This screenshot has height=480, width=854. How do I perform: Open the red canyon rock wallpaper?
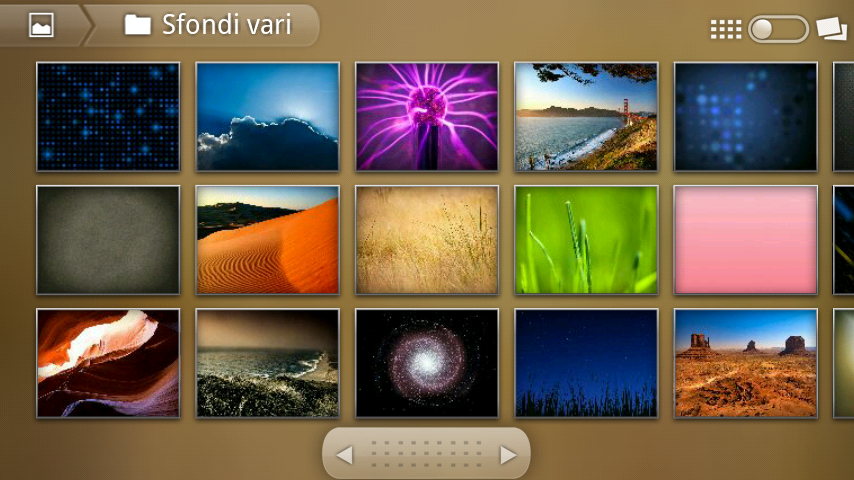pos(108,363)
